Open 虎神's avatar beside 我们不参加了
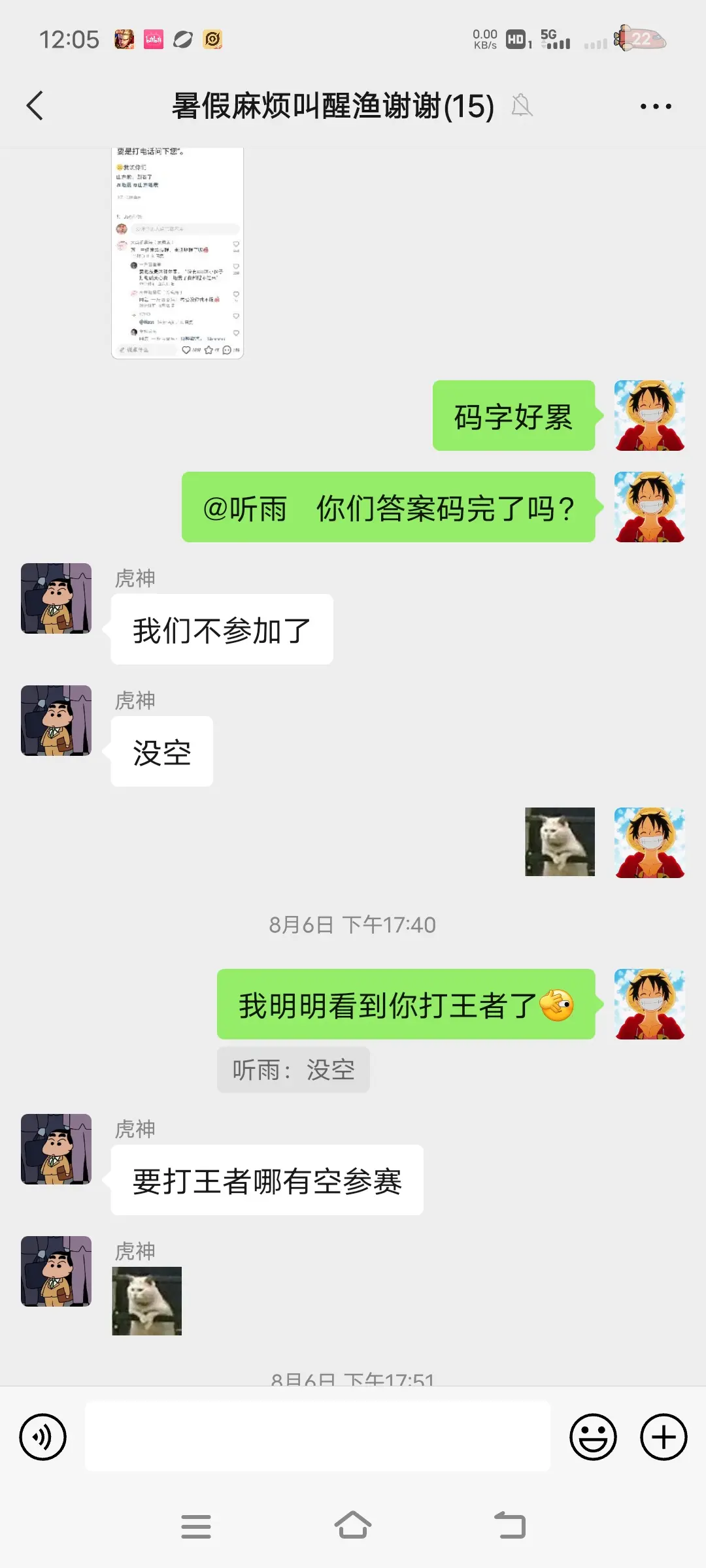The height and width of the screenshot is (1568, 706). [56, 598]
